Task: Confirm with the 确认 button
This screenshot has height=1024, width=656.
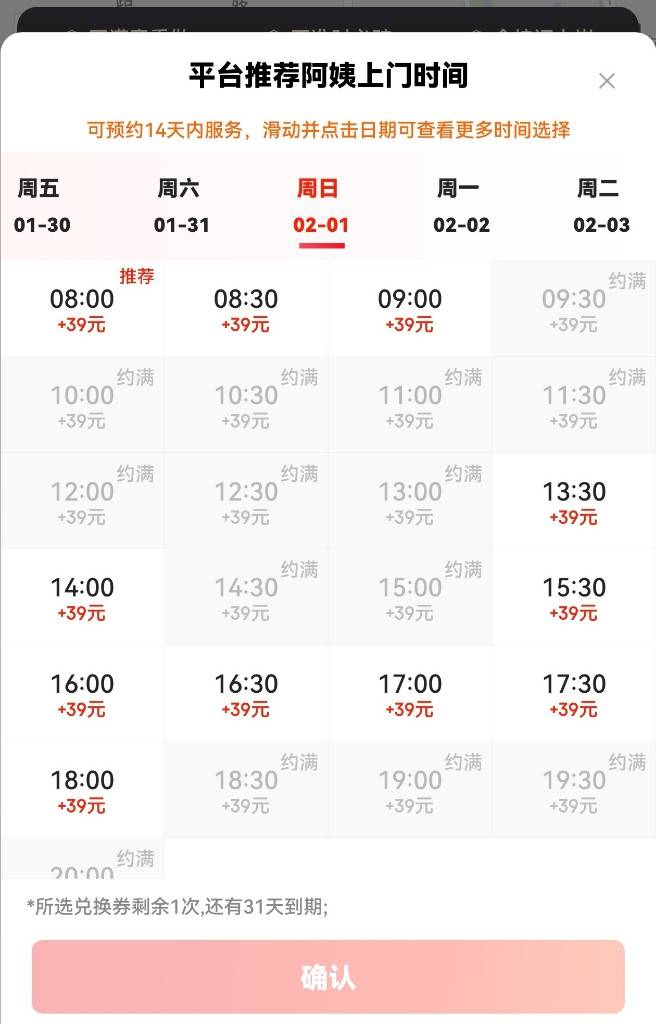Action: (328, 977)
